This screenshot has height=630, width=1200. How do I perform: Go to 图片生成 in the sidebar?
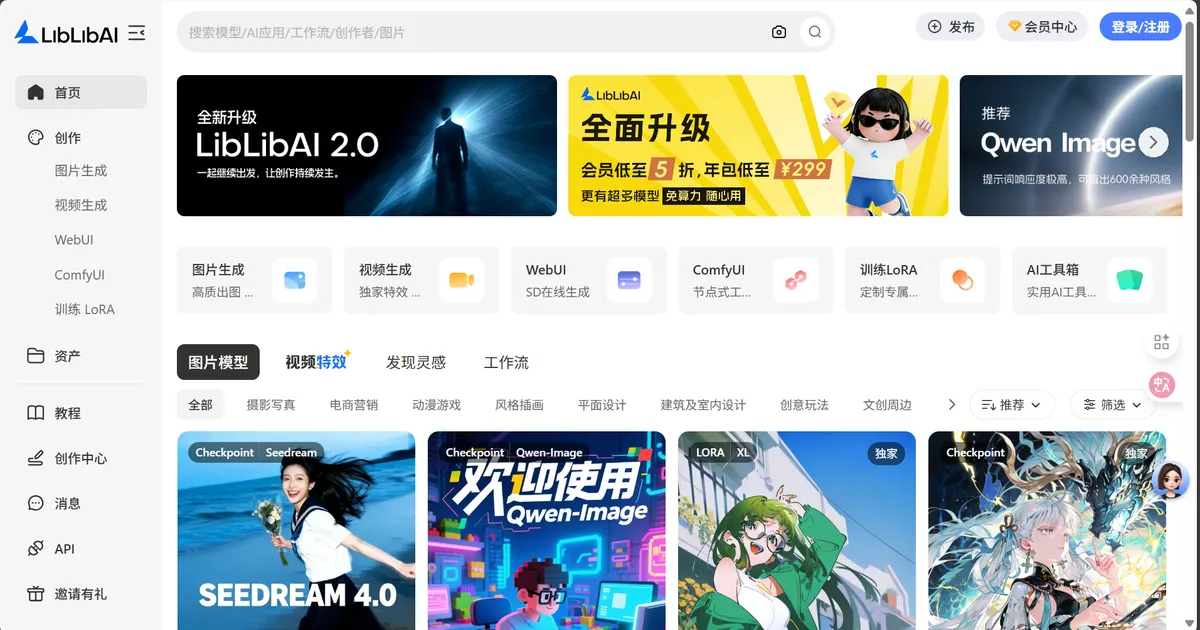tap(81, 171)
